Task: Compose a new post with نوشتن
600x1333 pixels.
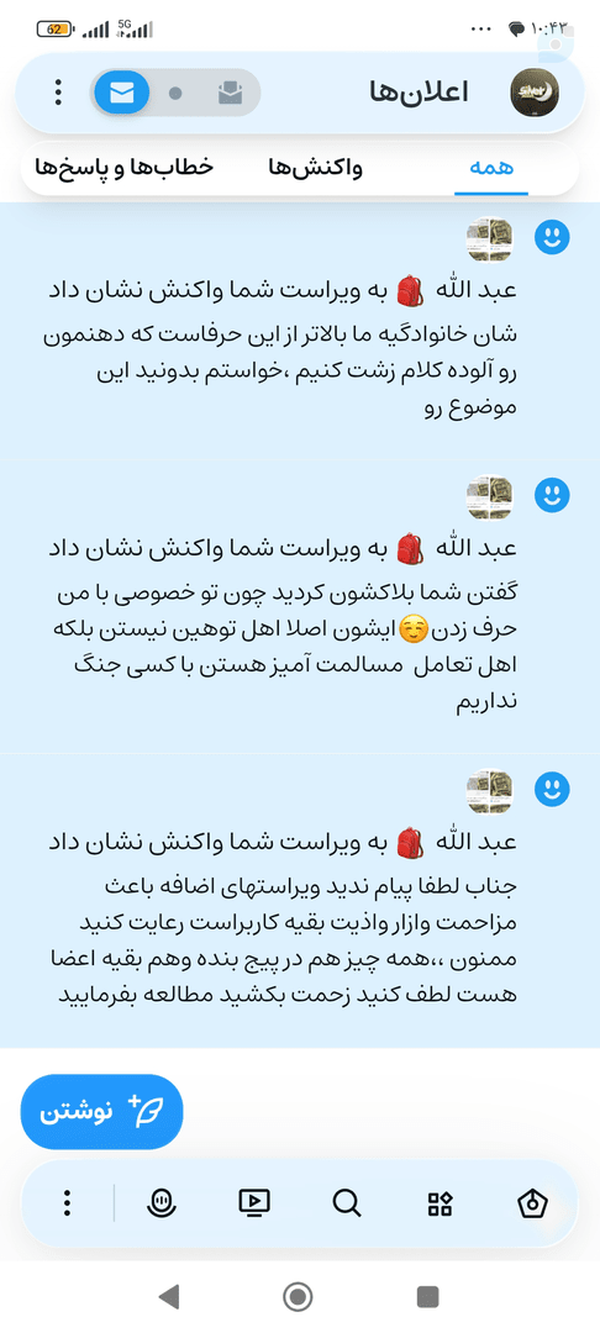Action: (x=102, y=1112)
